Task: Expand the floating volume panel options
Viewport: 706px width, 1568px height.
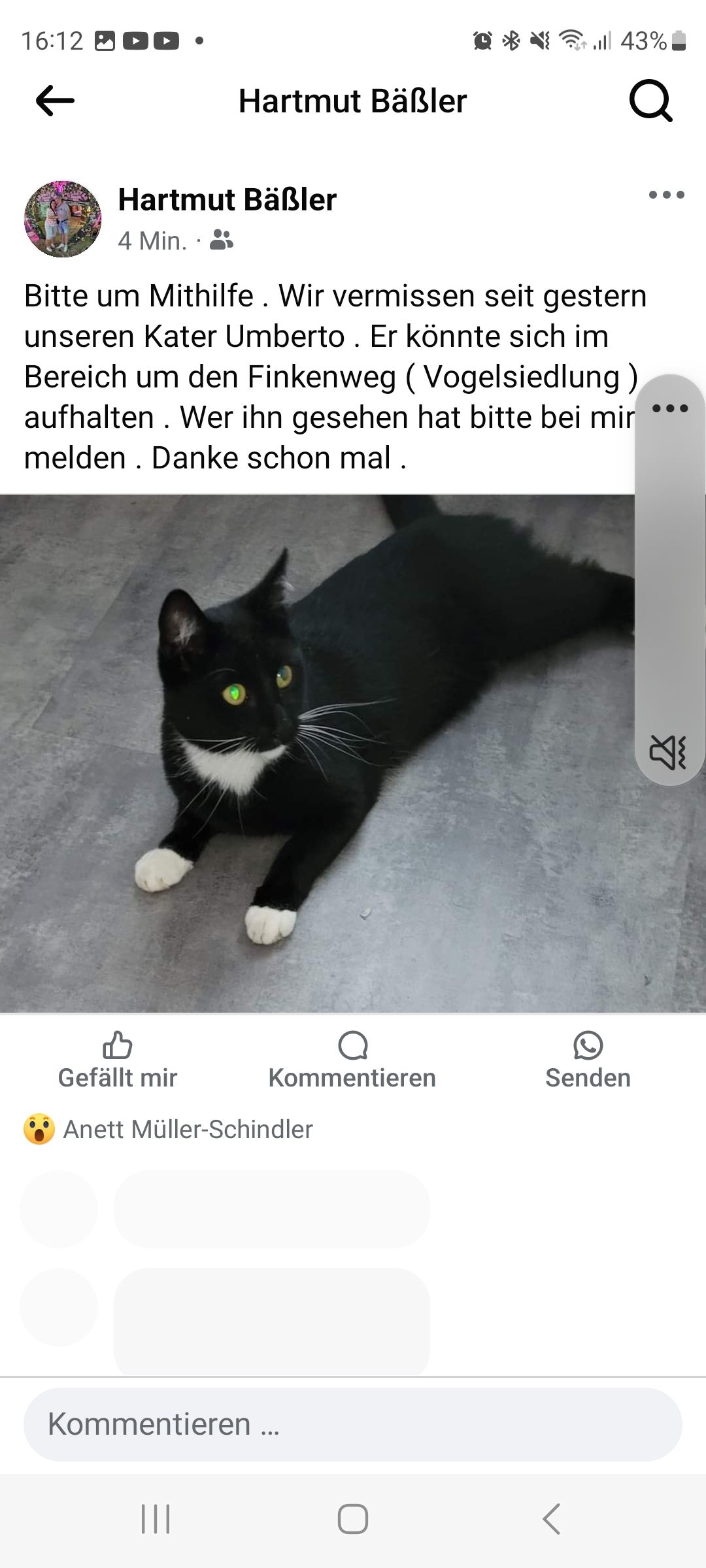Action: pyautogui.click(x=670, y=409)
